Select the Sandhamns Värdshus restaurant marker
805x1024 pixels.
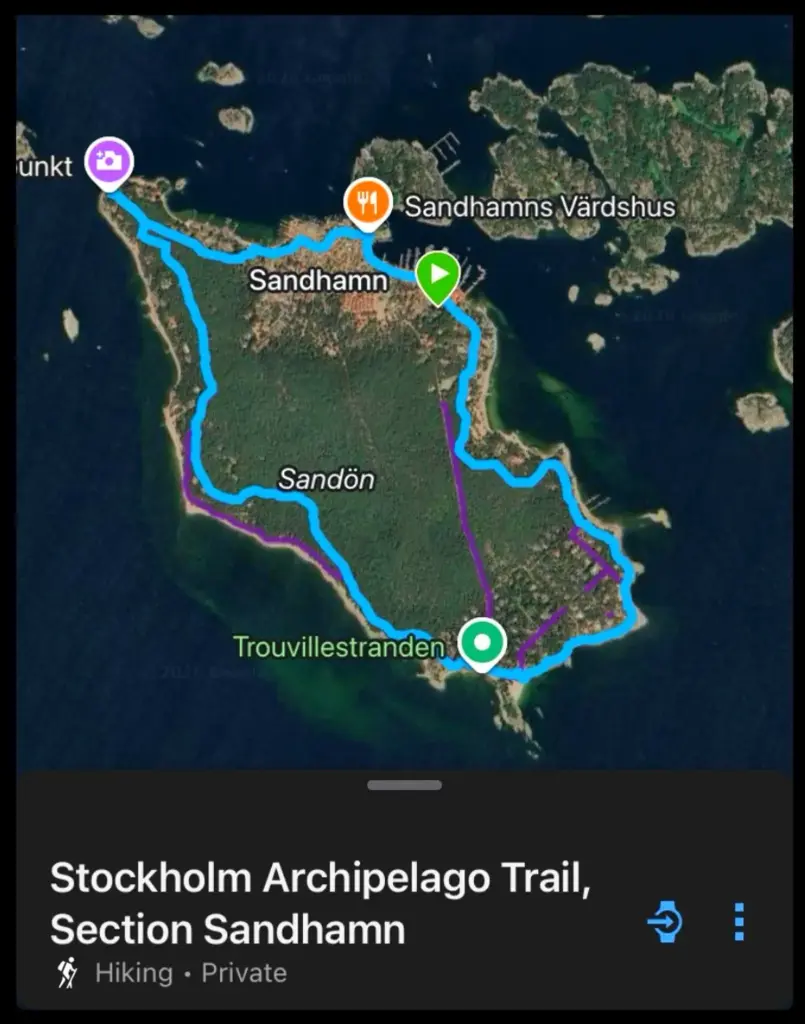point(368,205)
